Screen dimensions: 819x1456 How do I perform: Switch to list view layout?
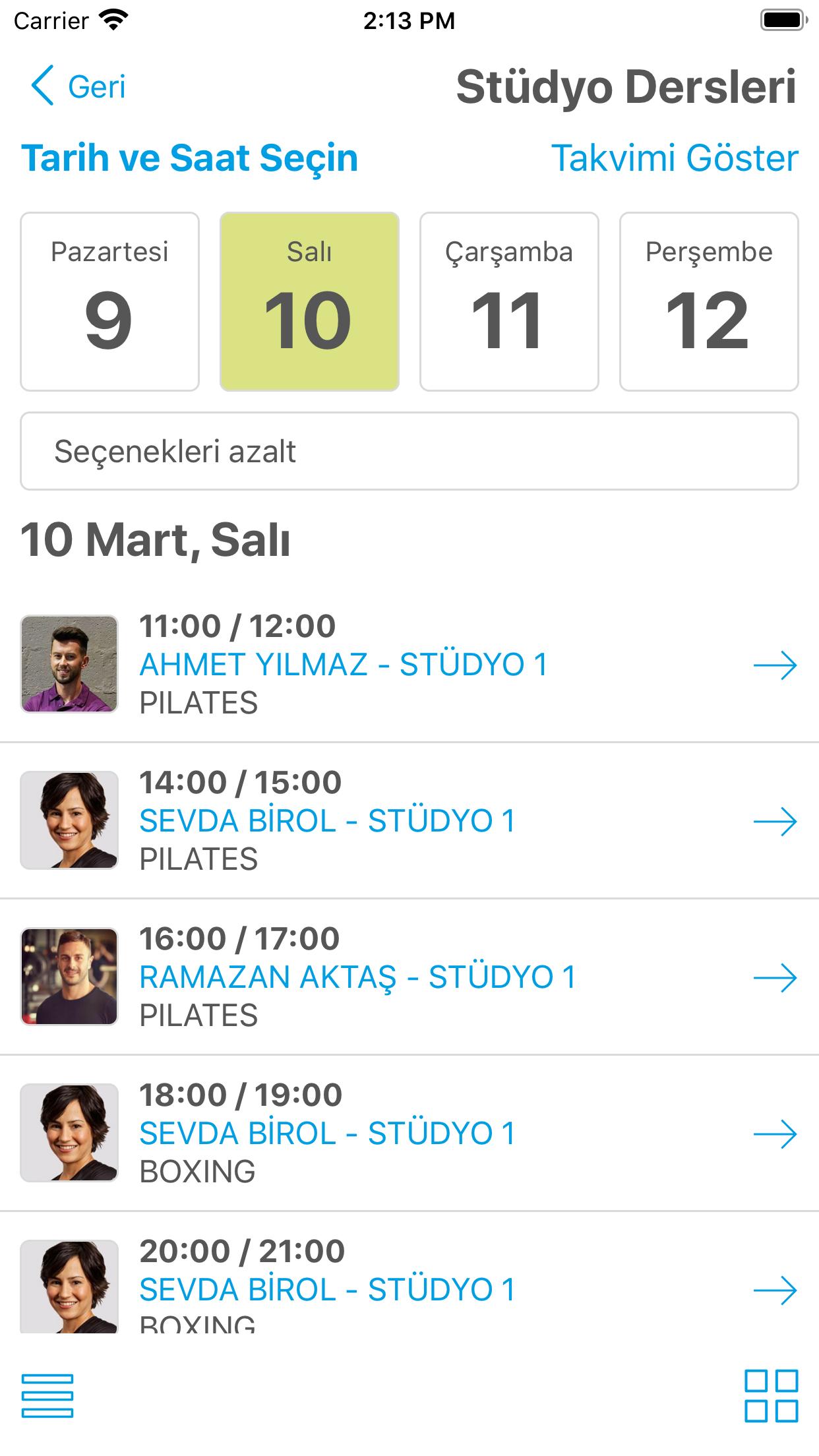pos(47,1395)
